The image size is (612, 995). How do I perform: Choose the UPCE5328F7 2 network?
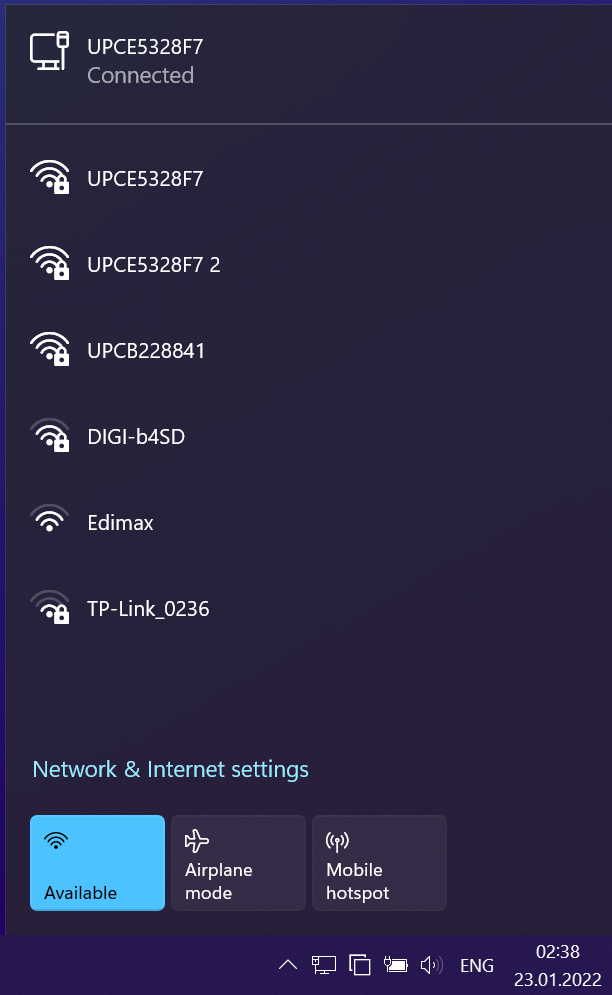pyautogui.click(x=153, y=265)
